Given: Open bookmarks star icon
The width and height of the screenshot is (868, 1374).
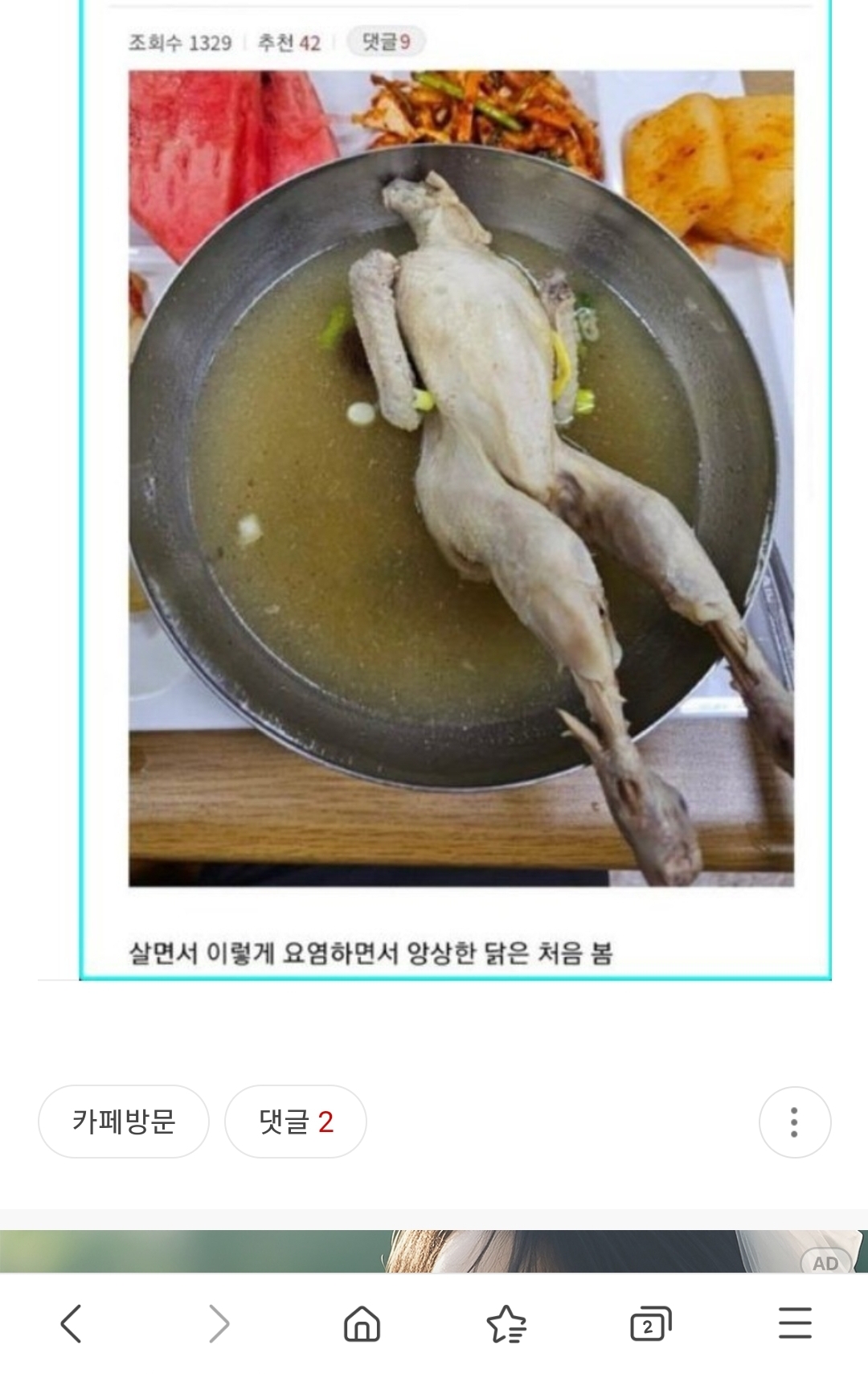Looking at the screenshot, I should [x=506, y=1323].
